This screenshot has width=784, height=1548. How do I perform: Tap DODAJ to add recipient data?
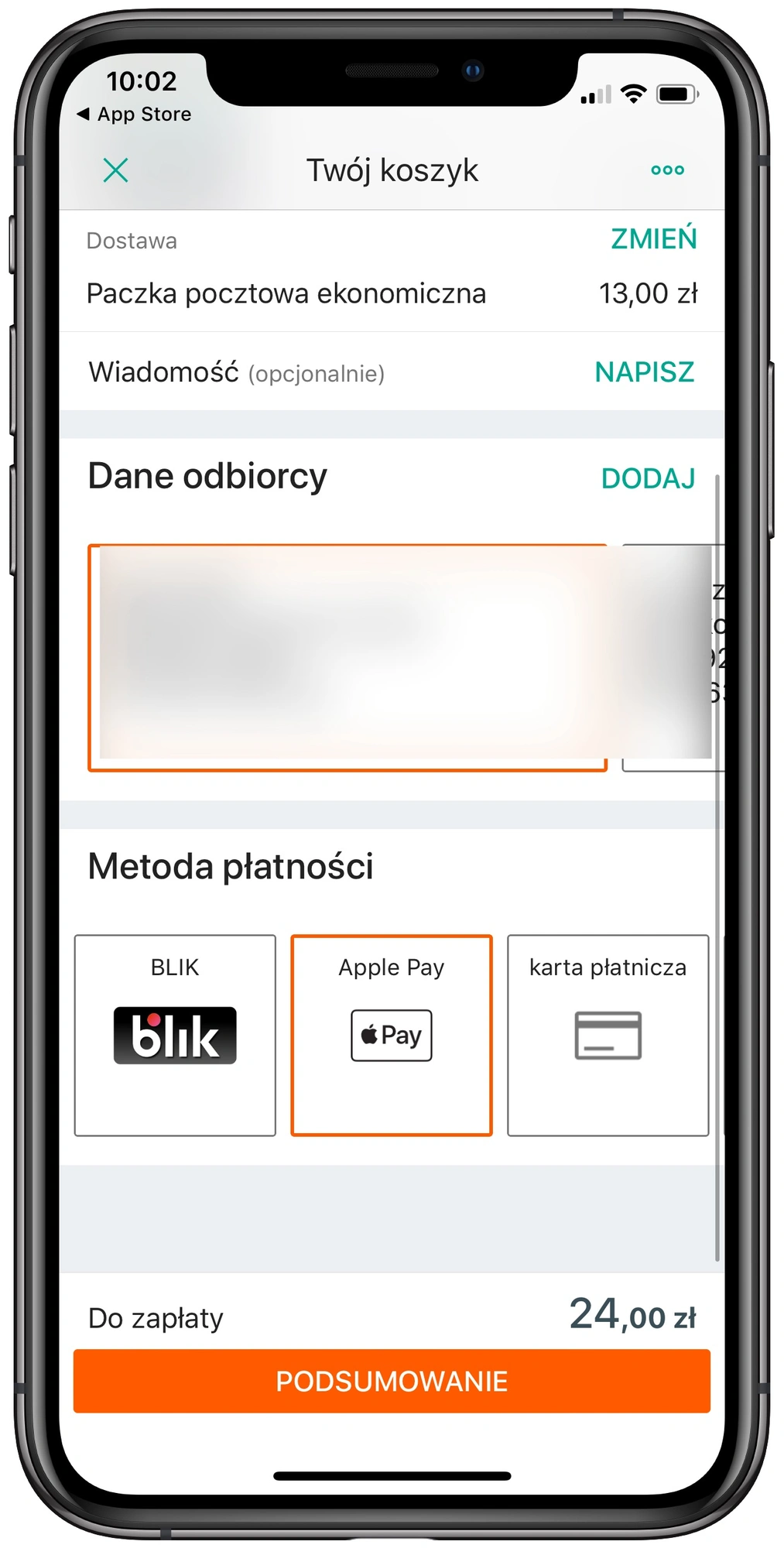pos(648,478)
